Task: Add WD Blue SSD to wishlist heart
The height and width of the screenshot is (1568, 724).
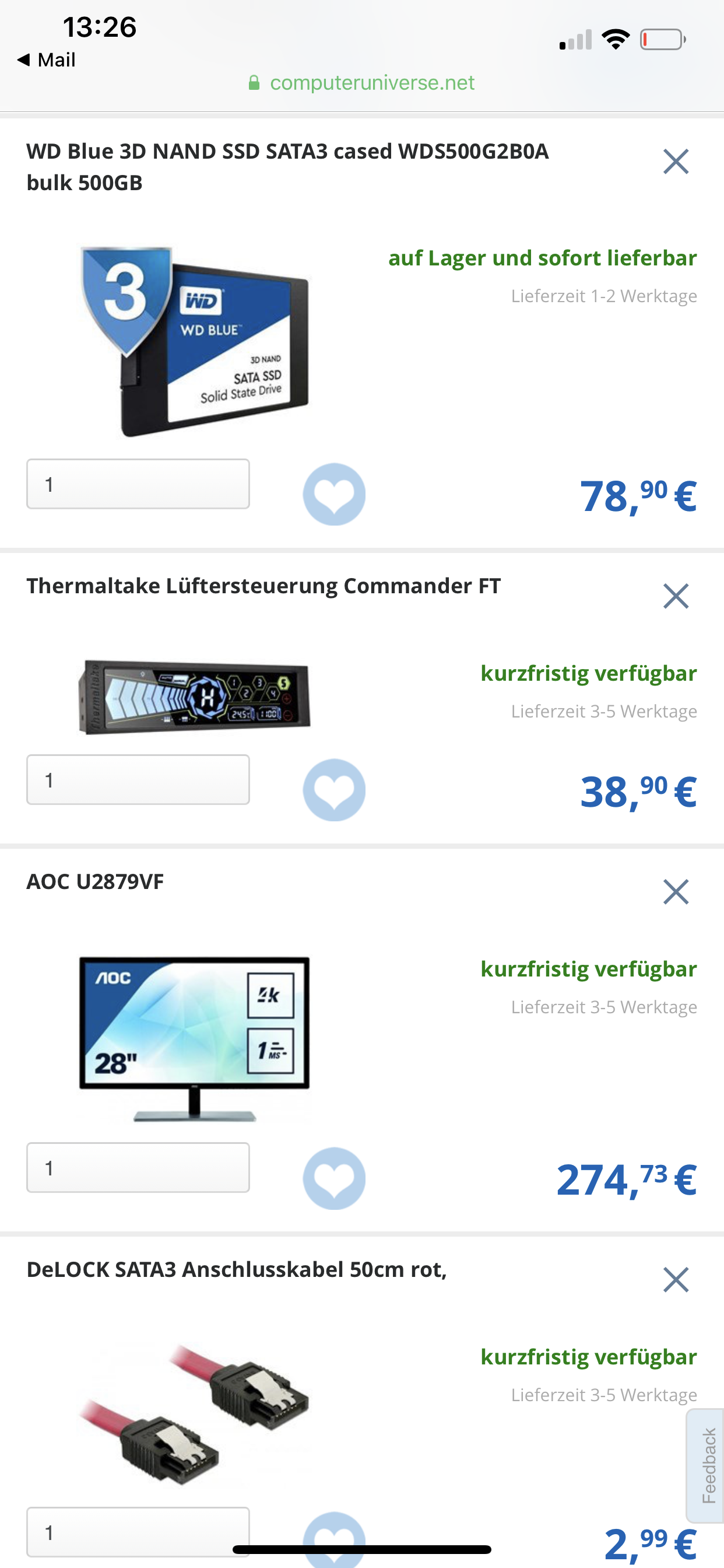Action: [x=334, y=494]
